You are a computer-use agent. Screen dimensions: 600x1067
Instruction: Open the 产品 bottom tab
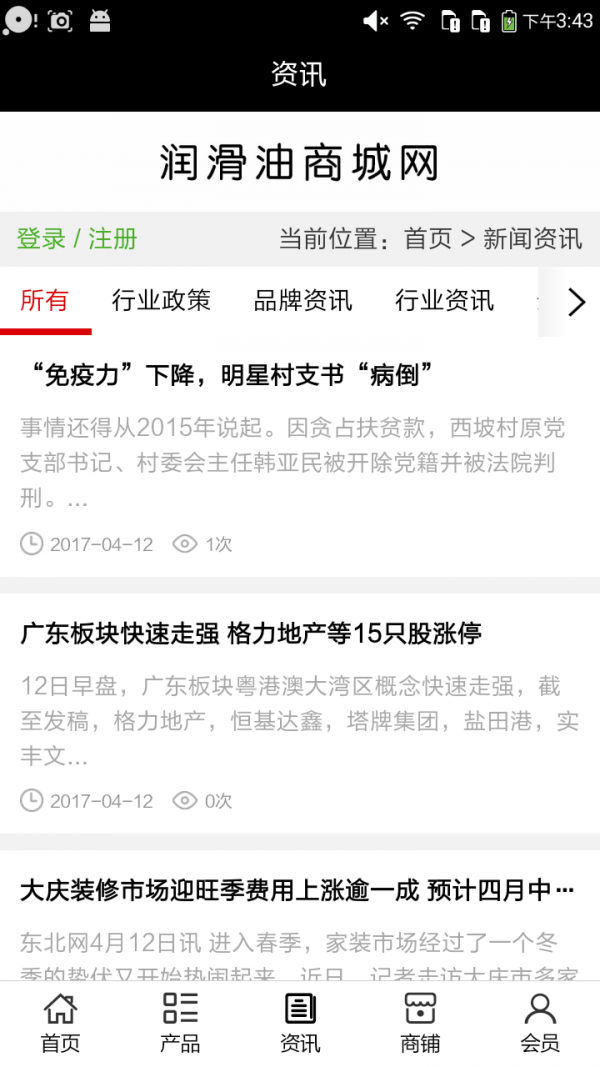coord(180,1023)
